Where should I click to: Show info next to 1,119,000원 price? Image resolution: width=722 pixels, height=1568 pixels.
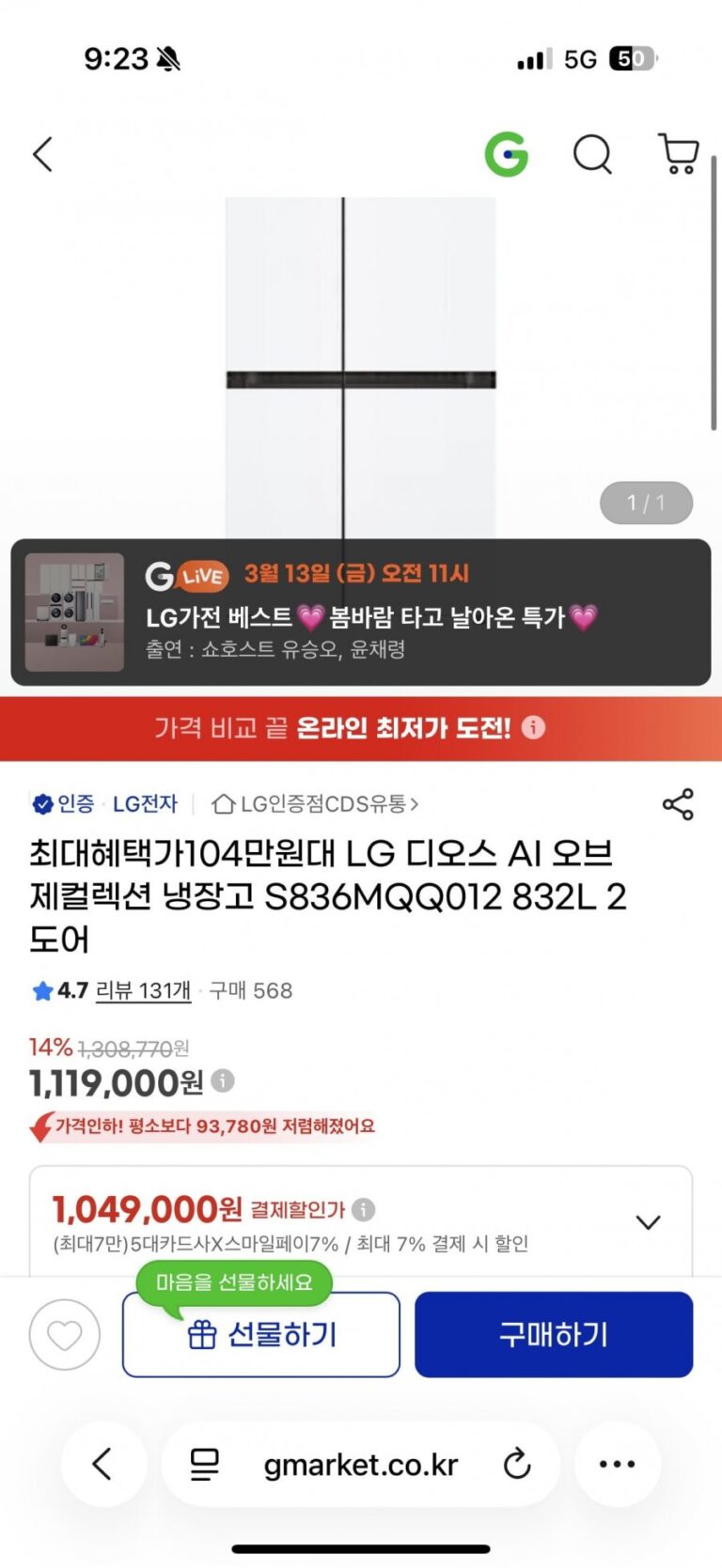(223, 1080)
